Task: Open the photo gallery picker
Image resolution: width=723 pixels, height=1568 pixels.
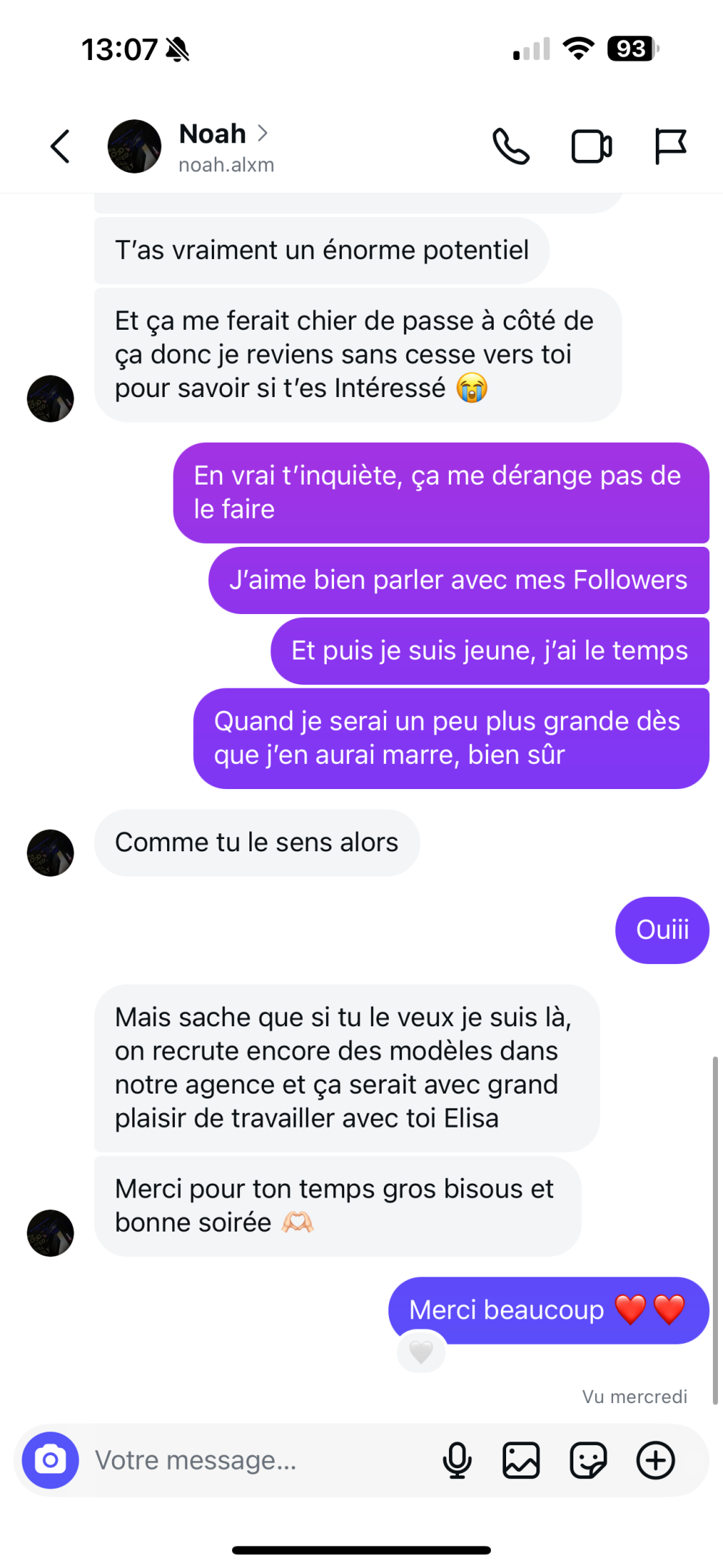Action: click(521, 1460)
